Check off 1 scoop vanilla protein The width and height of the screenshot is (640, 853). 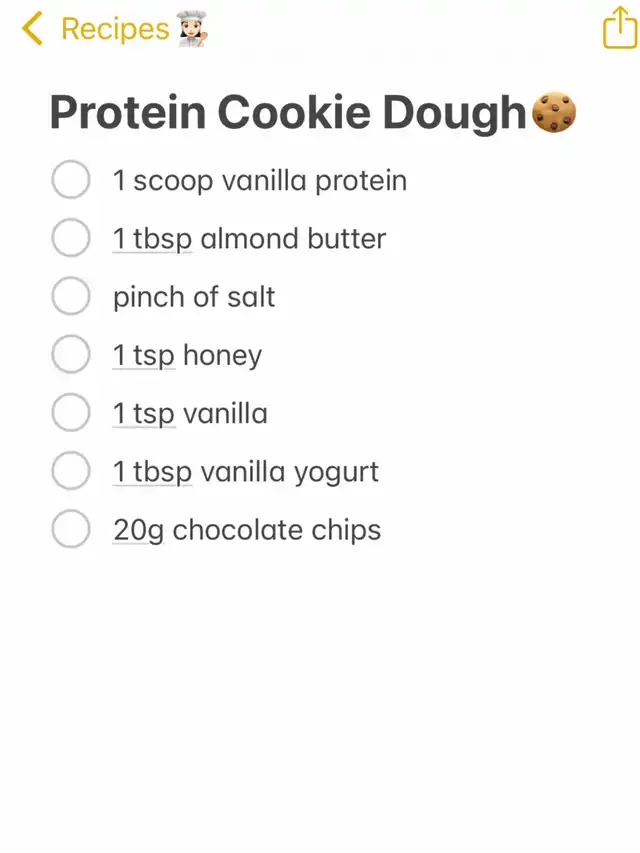71,181
